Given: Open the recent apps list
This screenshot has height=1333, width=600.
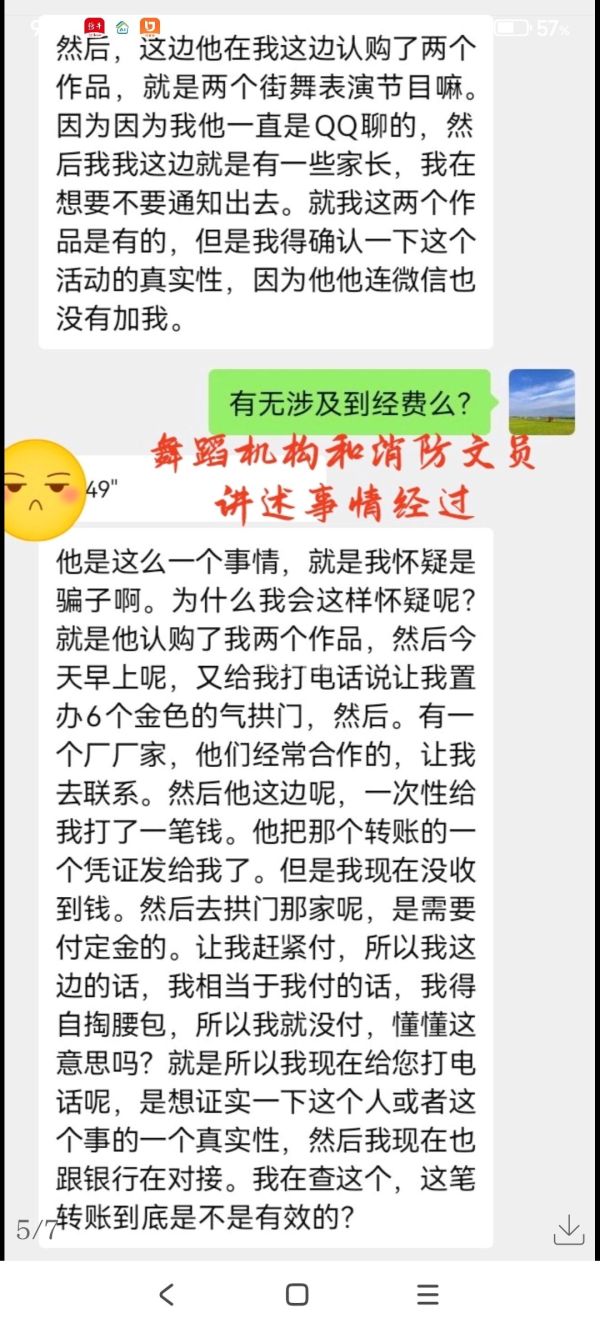Looking at the screenshot, I should coord(428,1294).
